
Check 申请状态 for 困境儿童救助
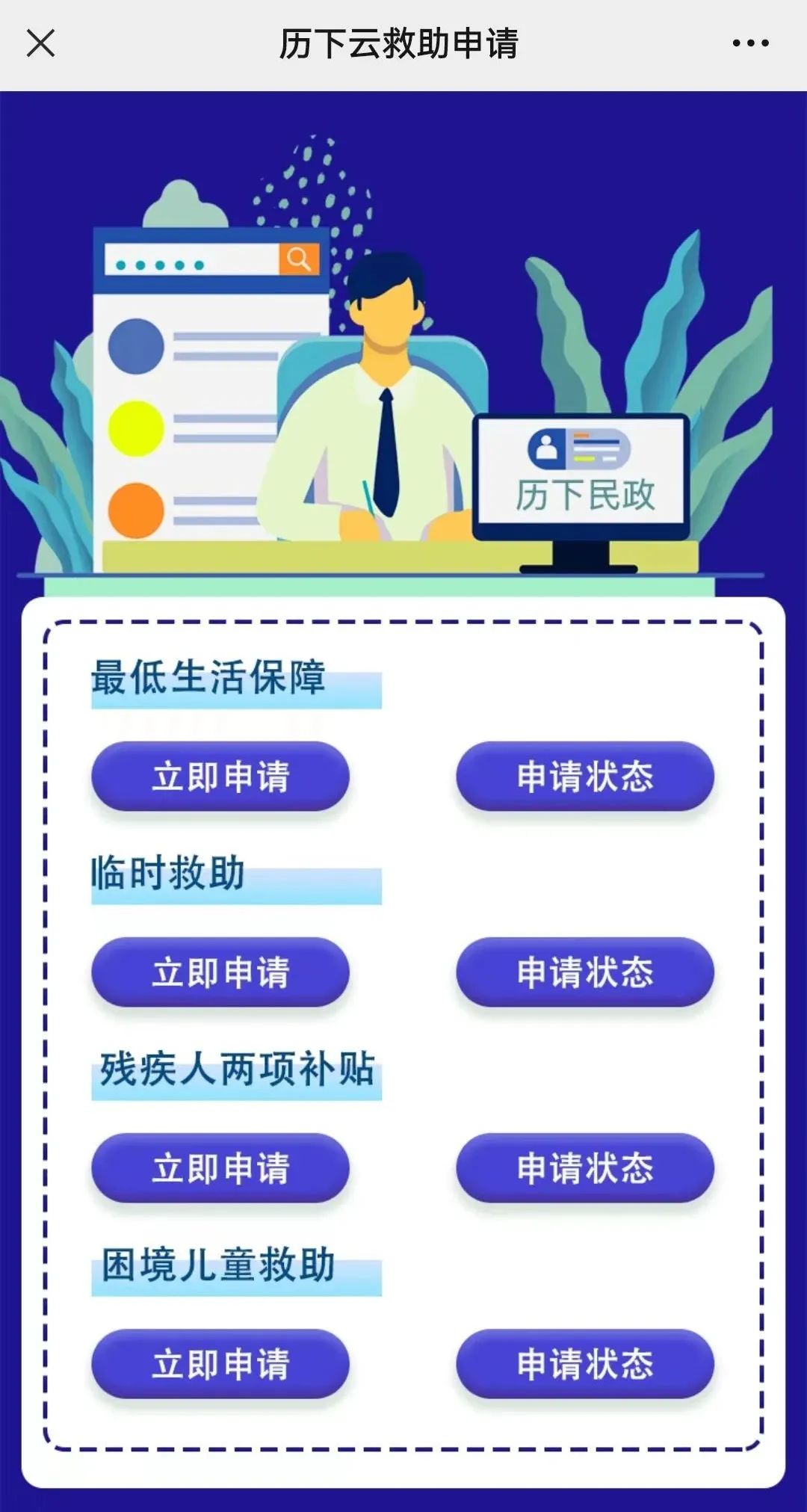coord(585,1363)
